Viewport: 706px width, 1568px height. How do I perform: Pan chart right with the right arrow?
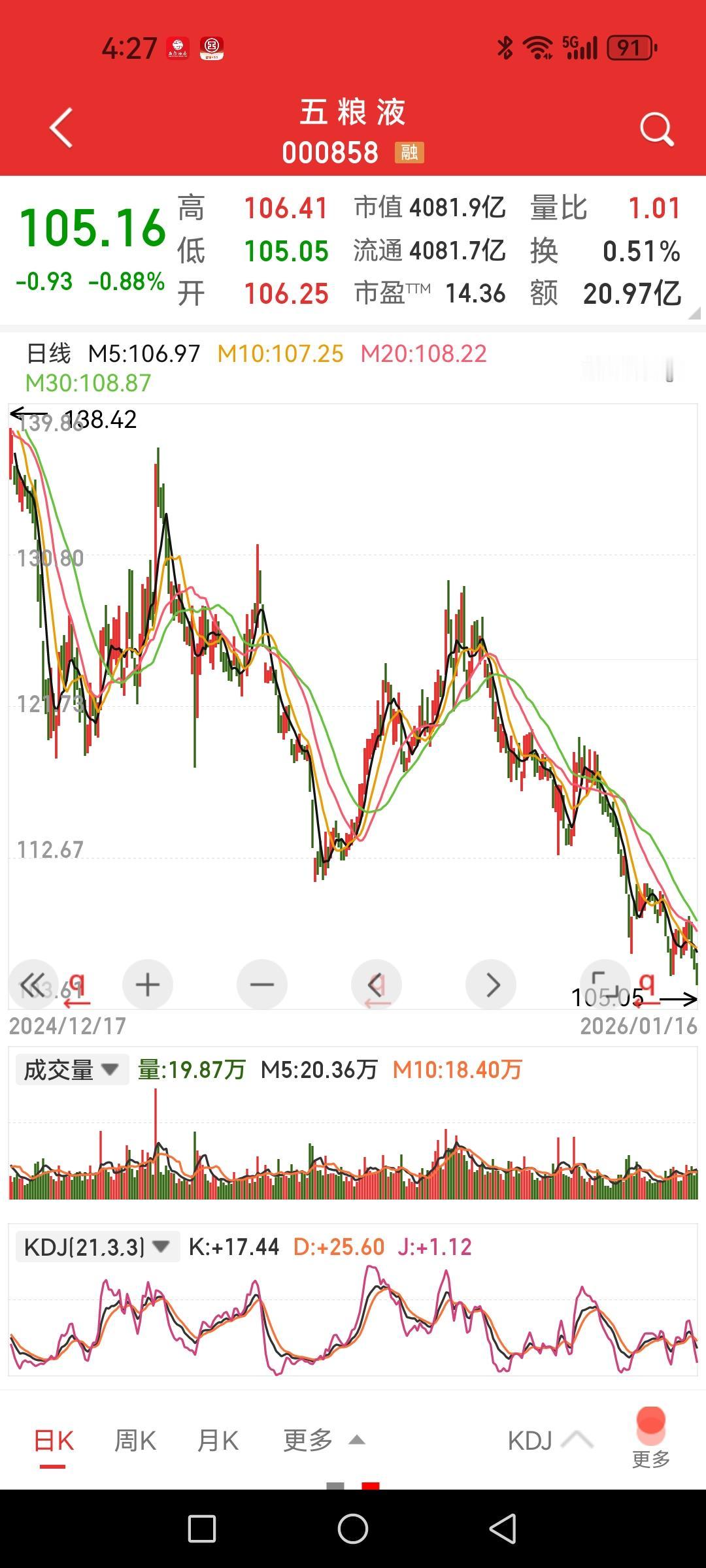491,985
